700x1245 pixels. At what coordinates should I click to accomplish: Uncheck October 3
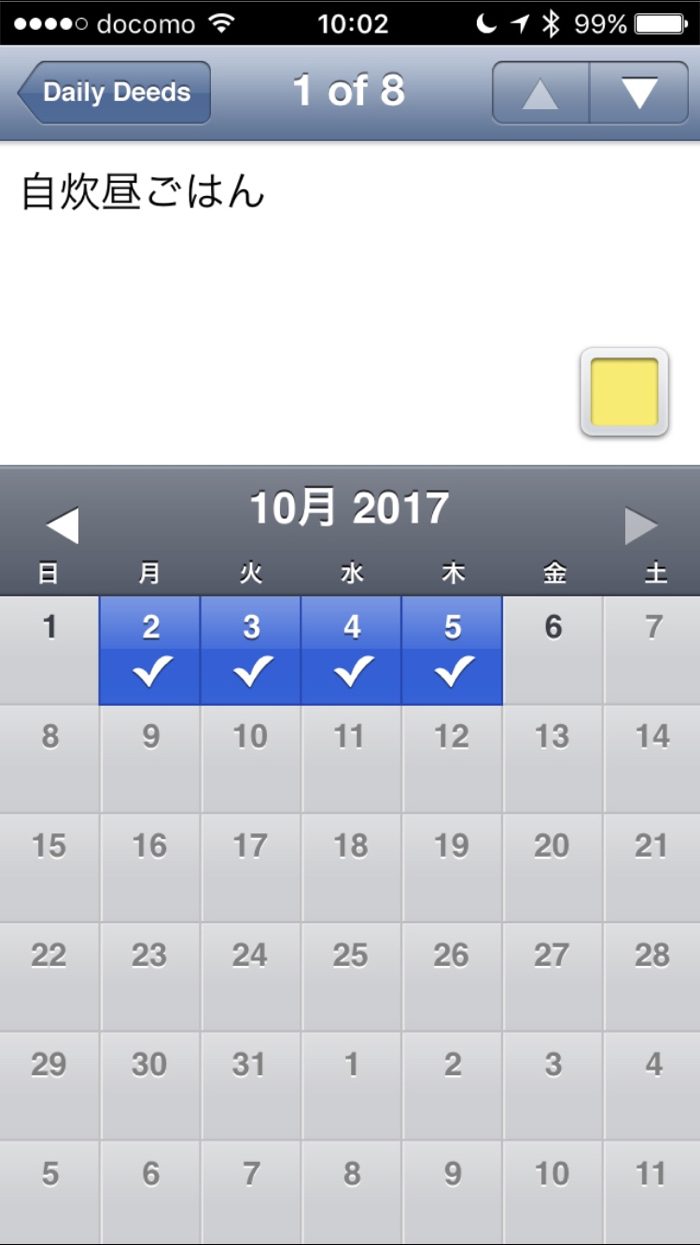pos(251,650)
